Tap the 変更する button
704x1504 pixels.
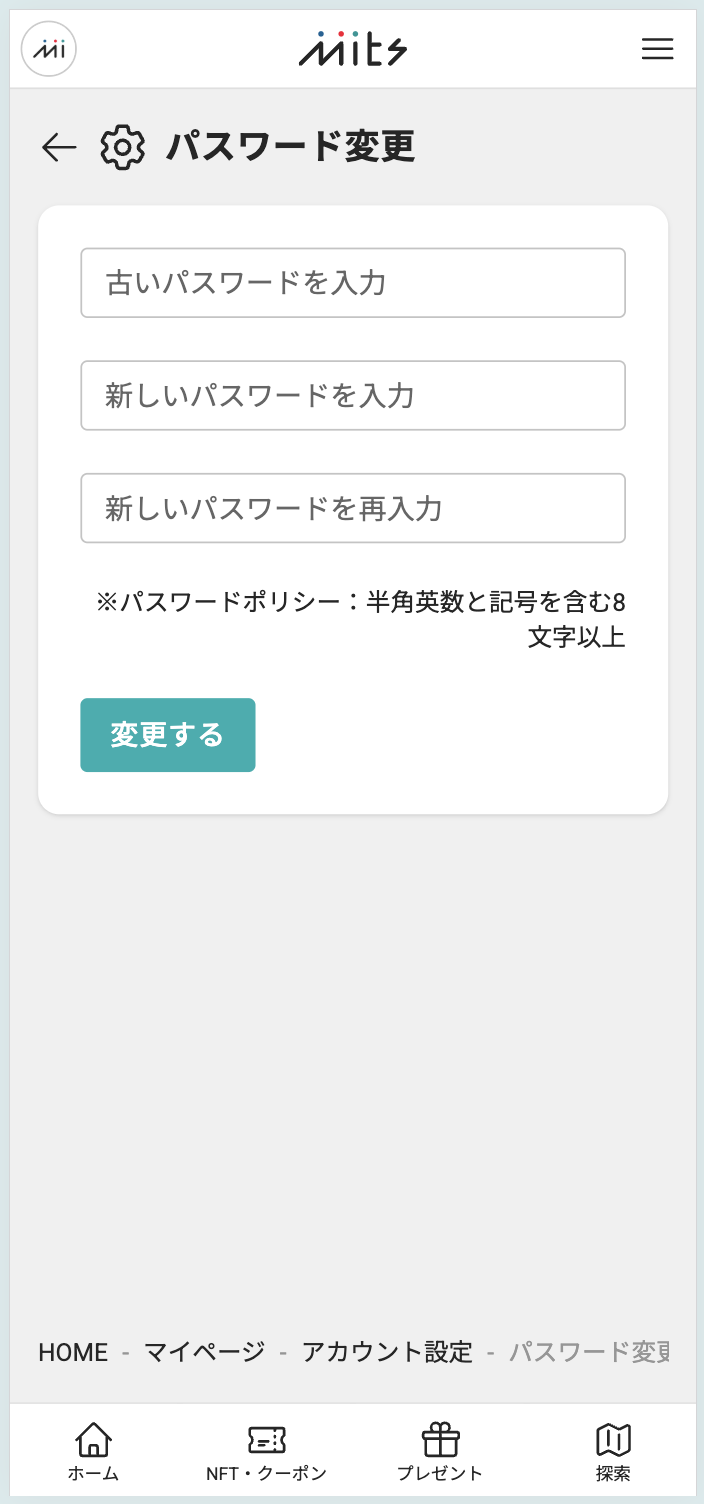[x=168, y=735]
